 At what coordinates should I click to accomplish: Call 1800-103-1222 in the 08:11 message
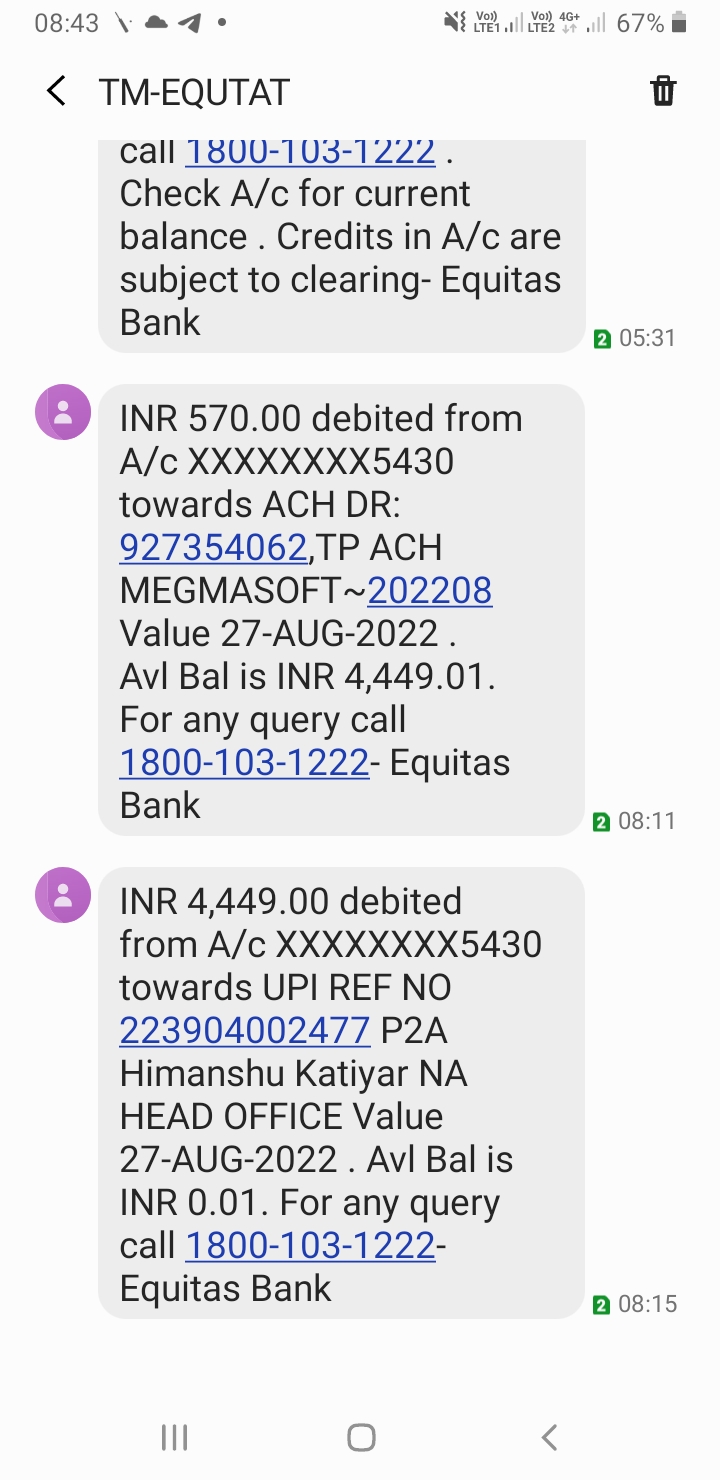(244, 762)
